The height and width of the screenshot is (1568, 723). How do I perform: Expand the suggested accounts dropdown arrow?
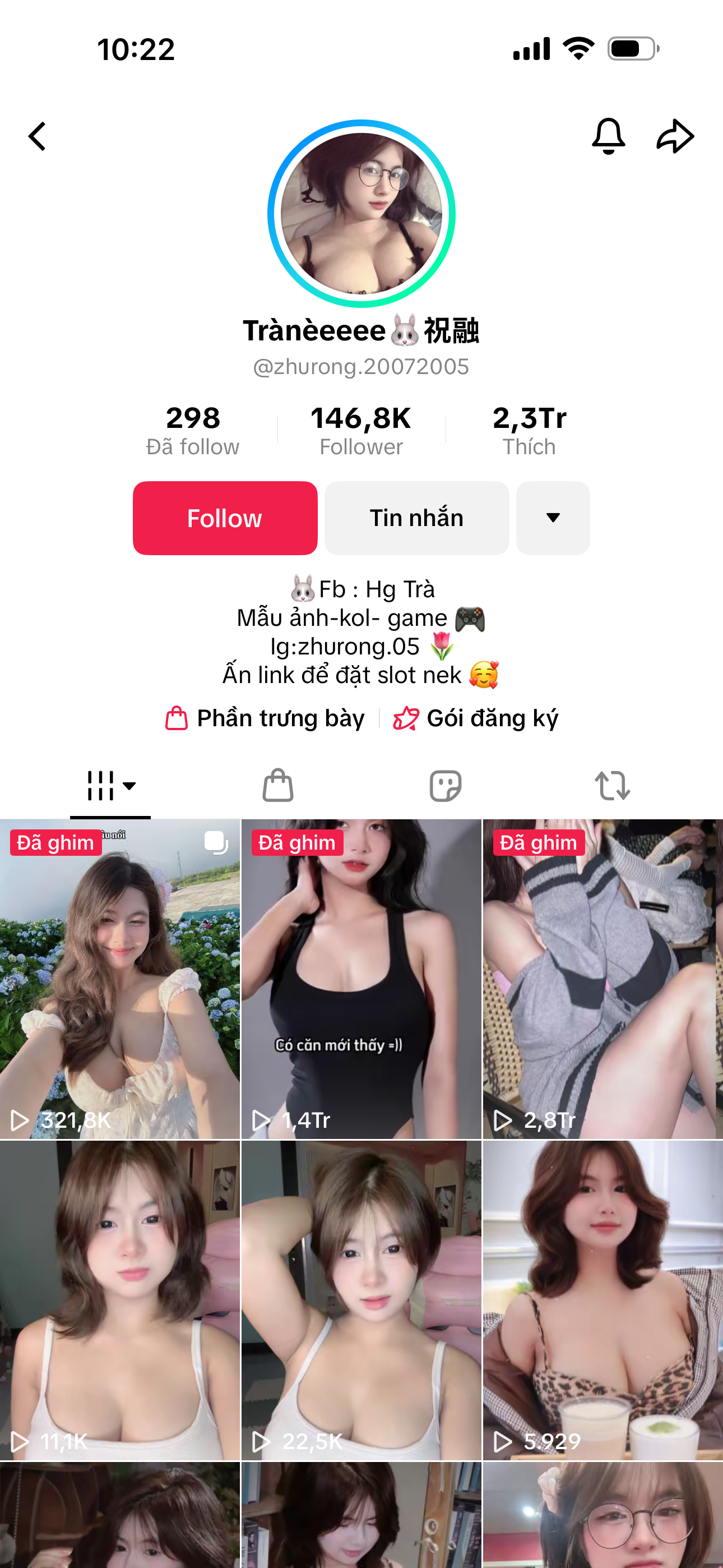[x=553, y=518]
